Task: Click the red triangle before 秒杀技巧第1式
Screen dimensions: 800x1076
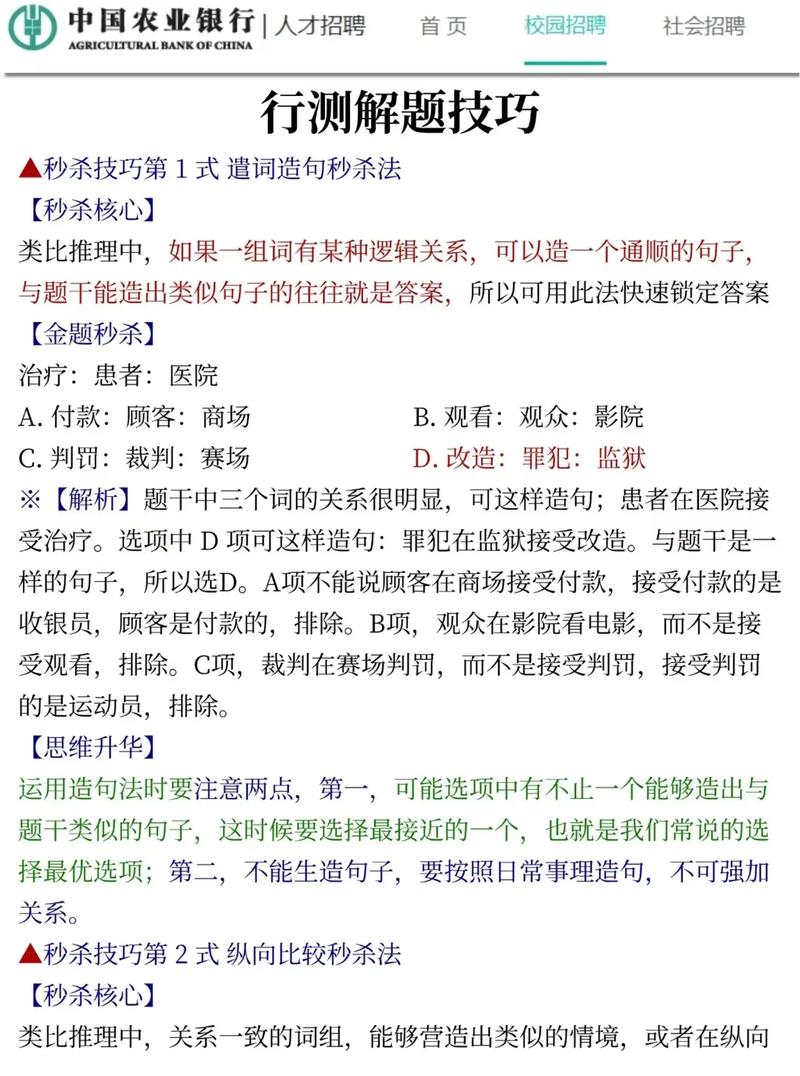Action: coord(30,169)
